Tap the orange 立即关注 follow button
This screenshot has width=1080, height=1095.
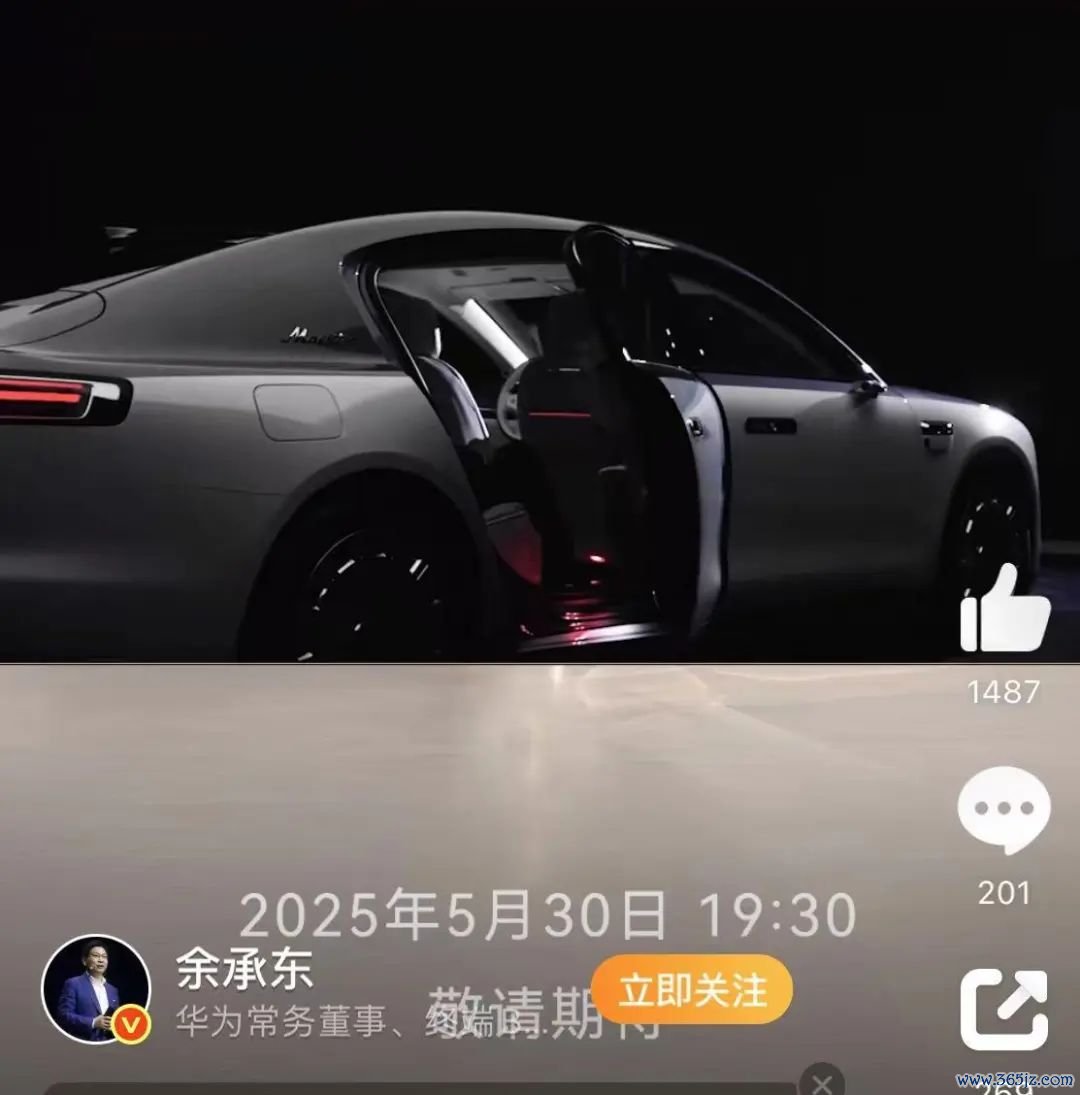(x=692, y=990)
